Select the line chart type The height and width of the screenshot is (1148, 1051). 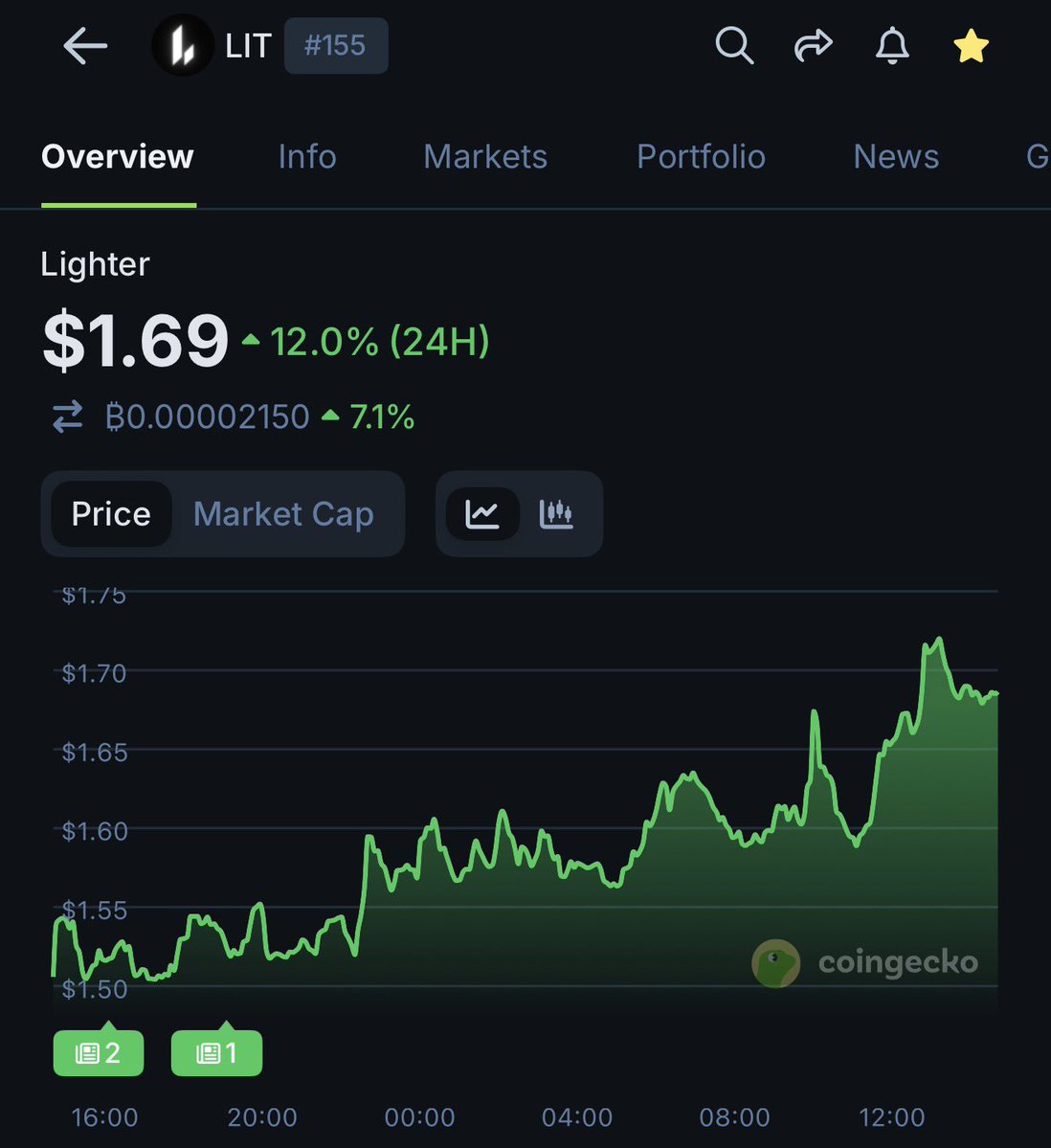point(482,514)
